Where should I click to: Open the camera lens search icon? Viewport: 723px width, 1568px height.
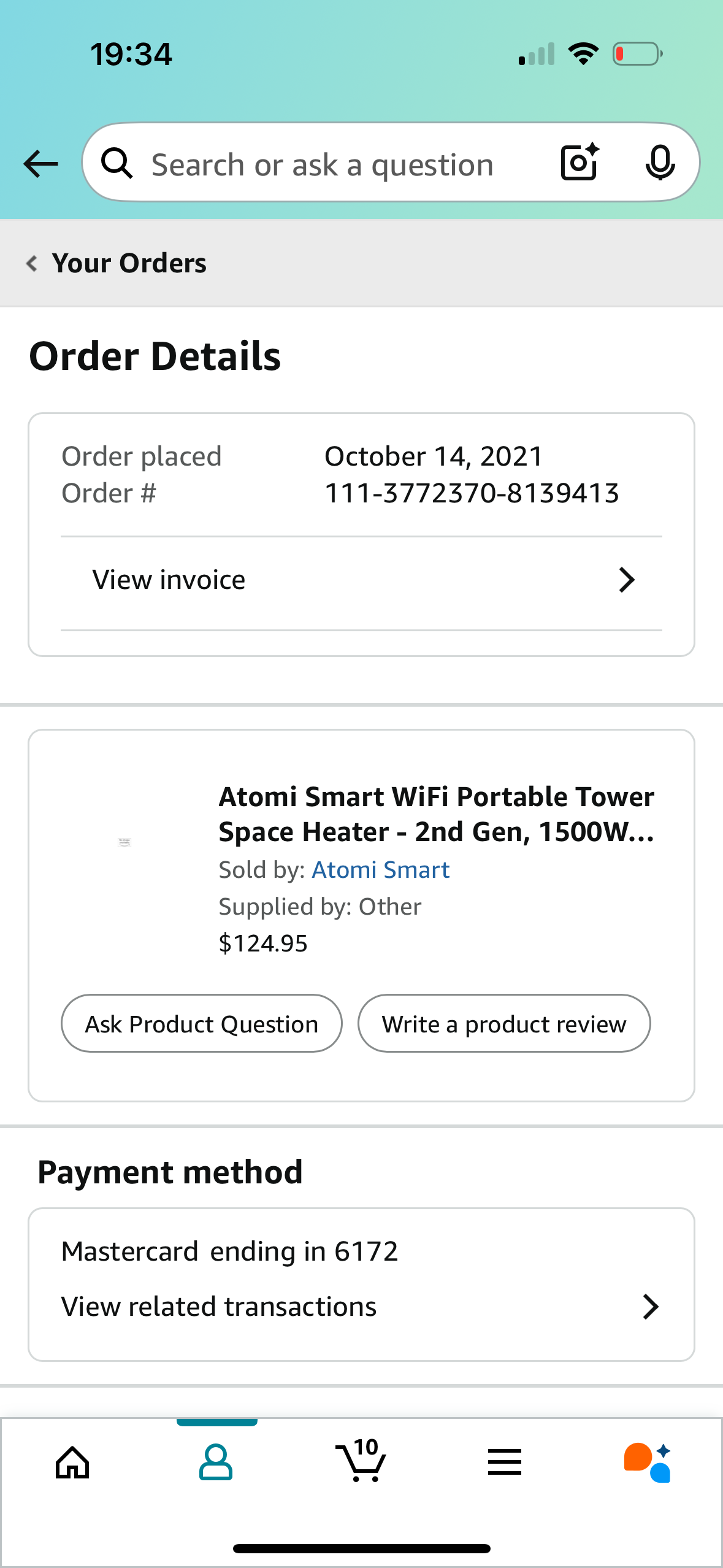[x=580, y=163]
